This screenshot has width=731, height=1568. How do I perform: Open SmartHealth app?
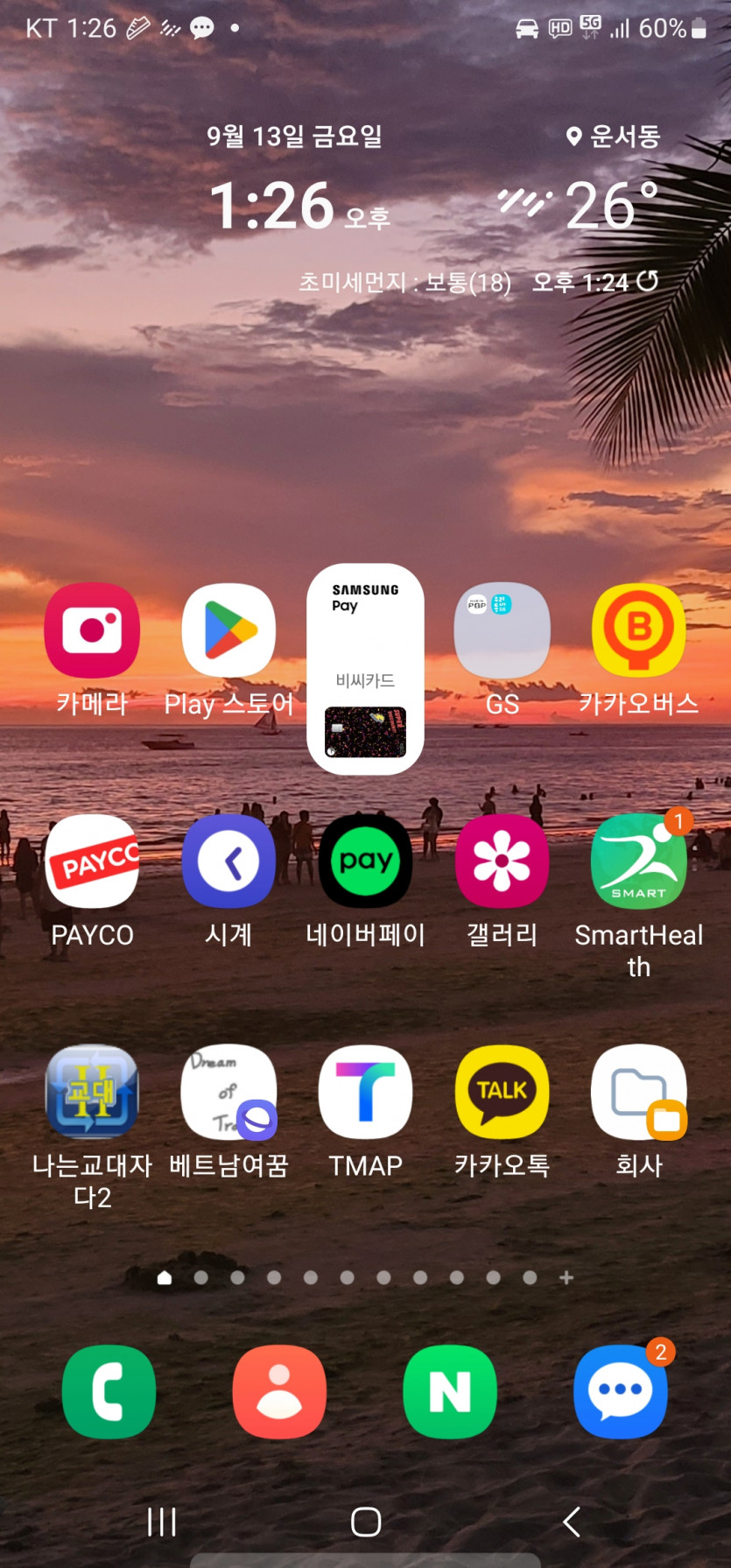click(638, 861)
